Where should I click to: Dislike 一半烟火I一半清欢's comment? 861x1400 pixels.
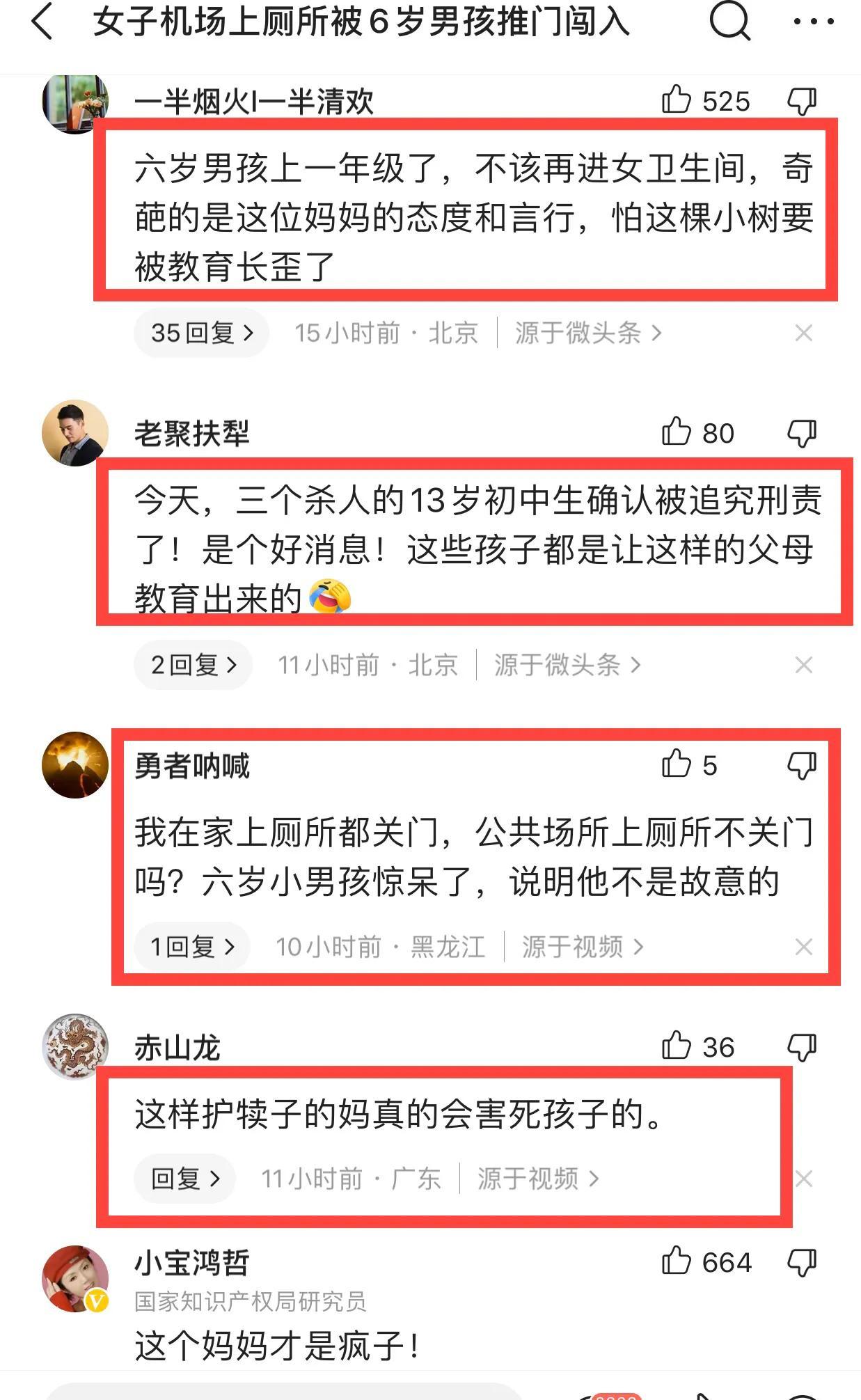pos(802,102)
